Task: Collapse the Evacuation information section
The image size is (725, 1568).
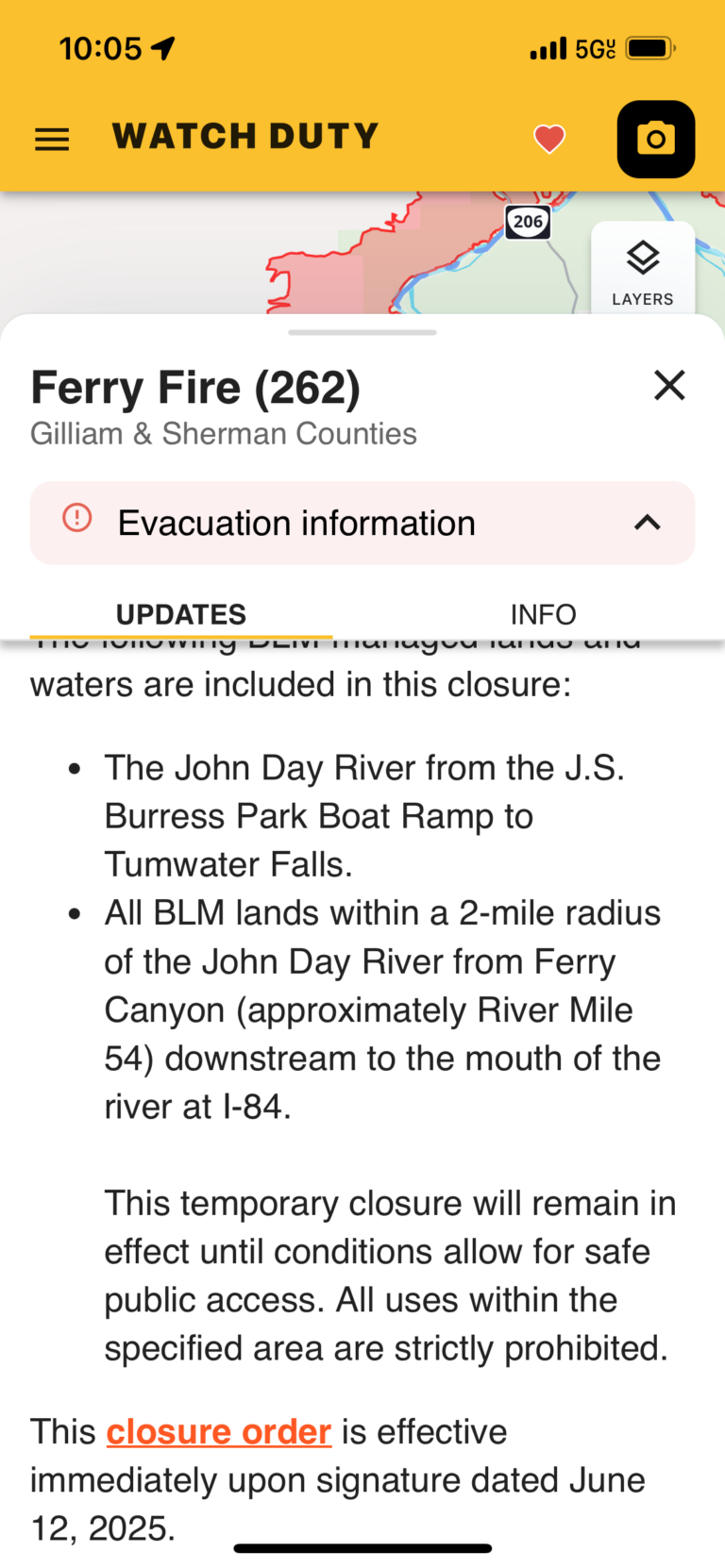Action: coord(647,523)
